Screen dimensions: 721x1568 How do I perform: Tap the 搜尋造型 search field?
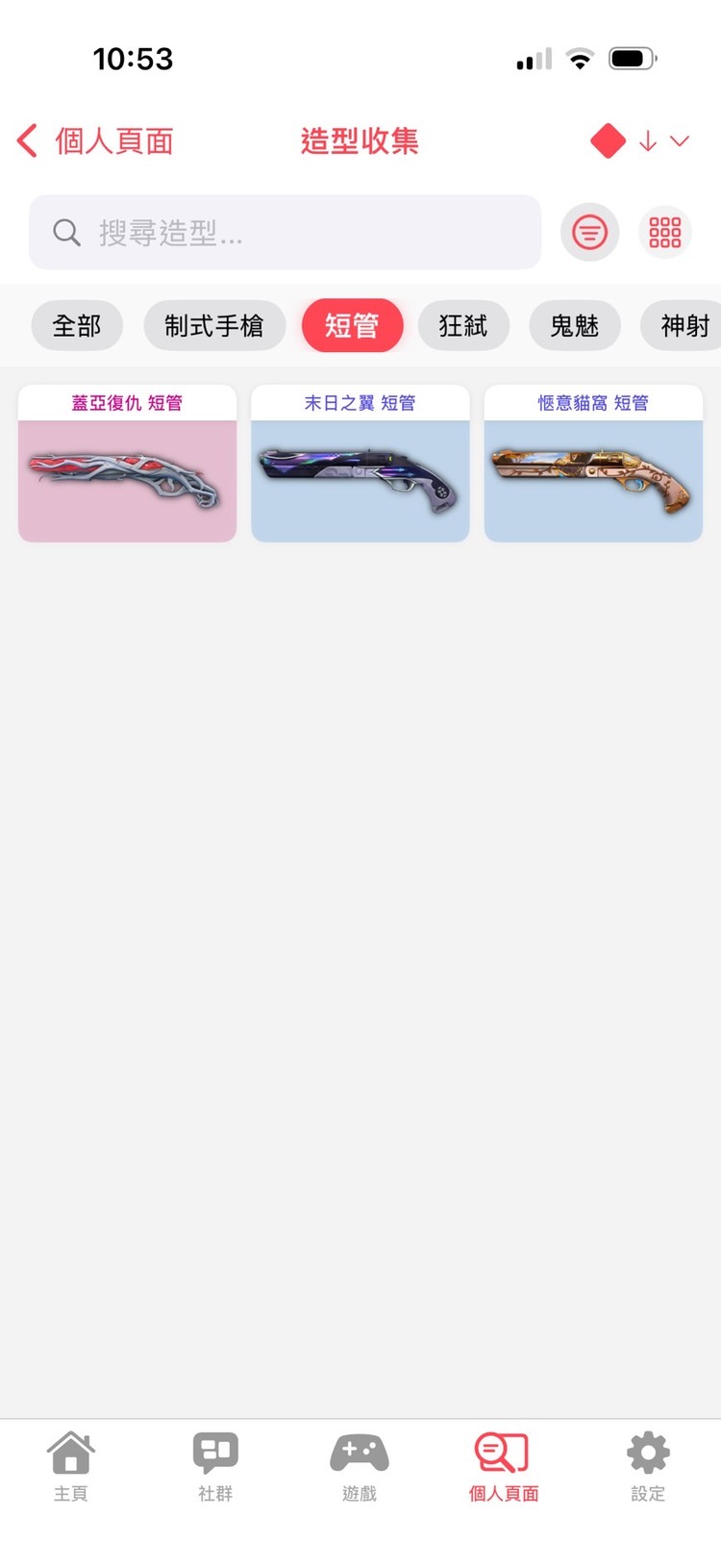[286, 232]
